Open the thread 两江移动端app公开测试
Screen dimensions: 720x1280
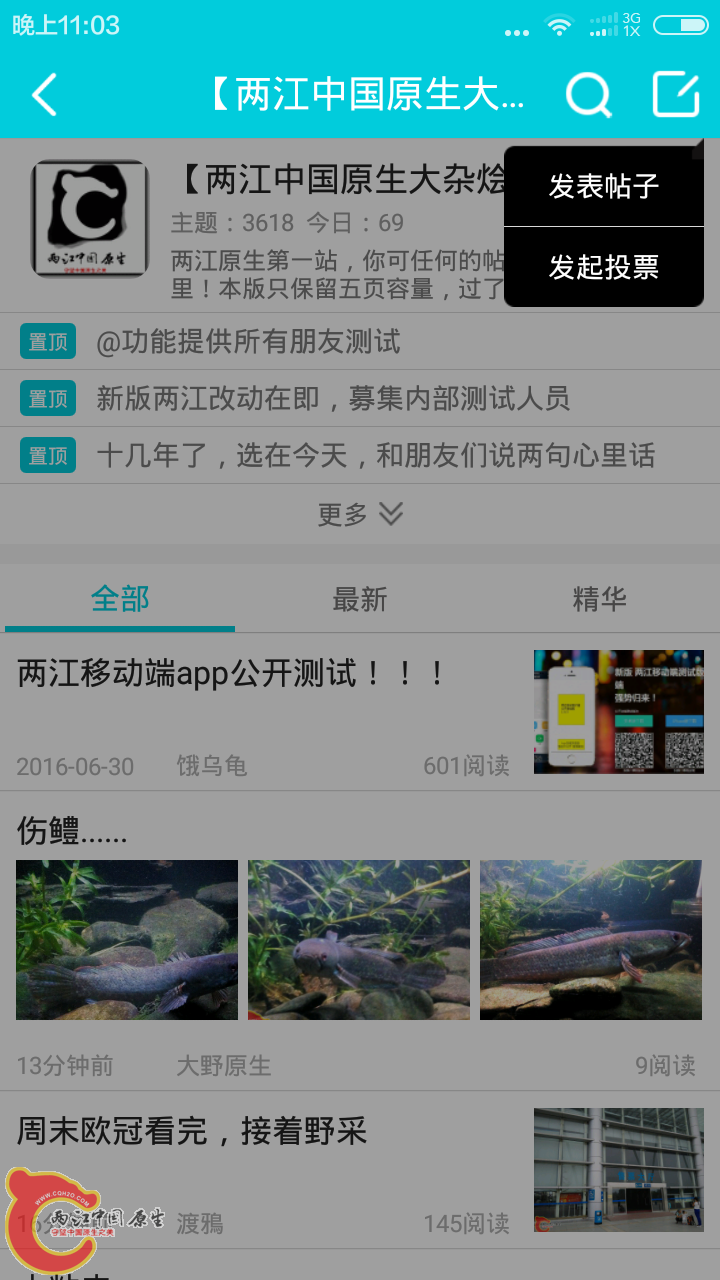point(230,673)
